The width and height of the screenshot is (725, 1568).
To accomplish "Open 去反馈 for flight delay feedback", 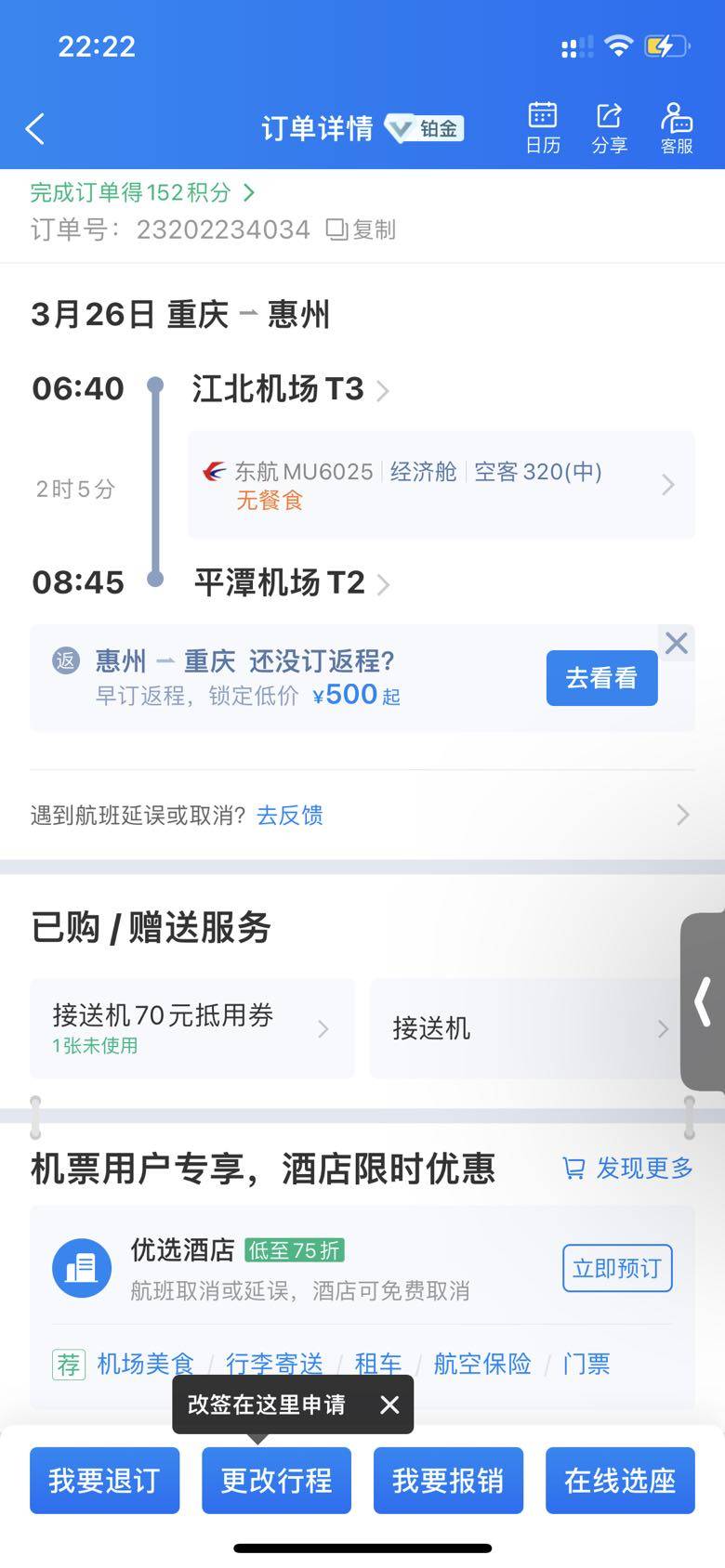I will point(289,816).
